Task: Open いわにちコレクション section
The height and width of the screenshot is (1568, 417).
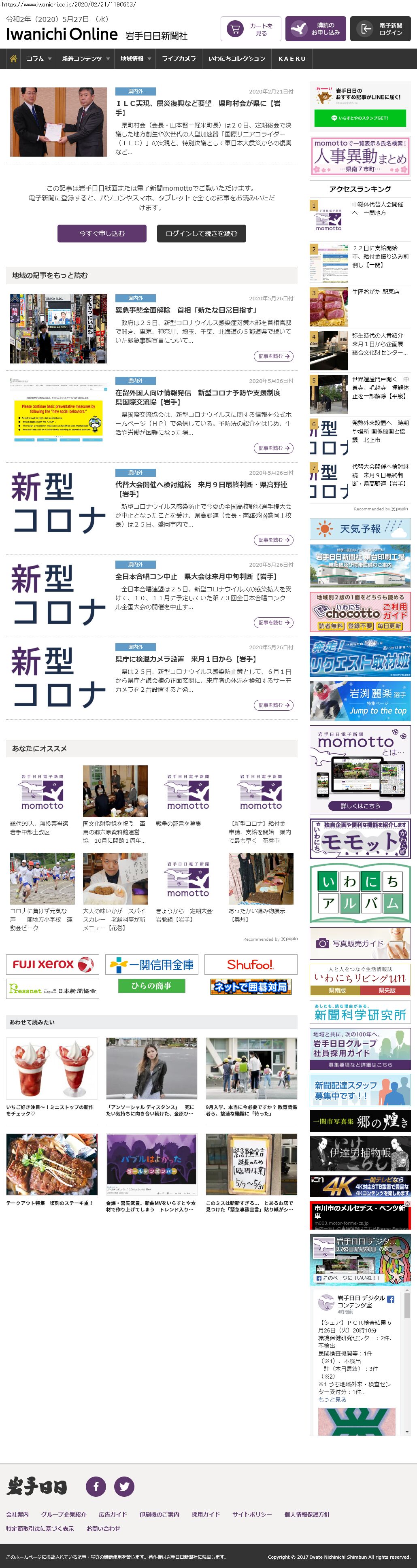Action: coord(236,59)
